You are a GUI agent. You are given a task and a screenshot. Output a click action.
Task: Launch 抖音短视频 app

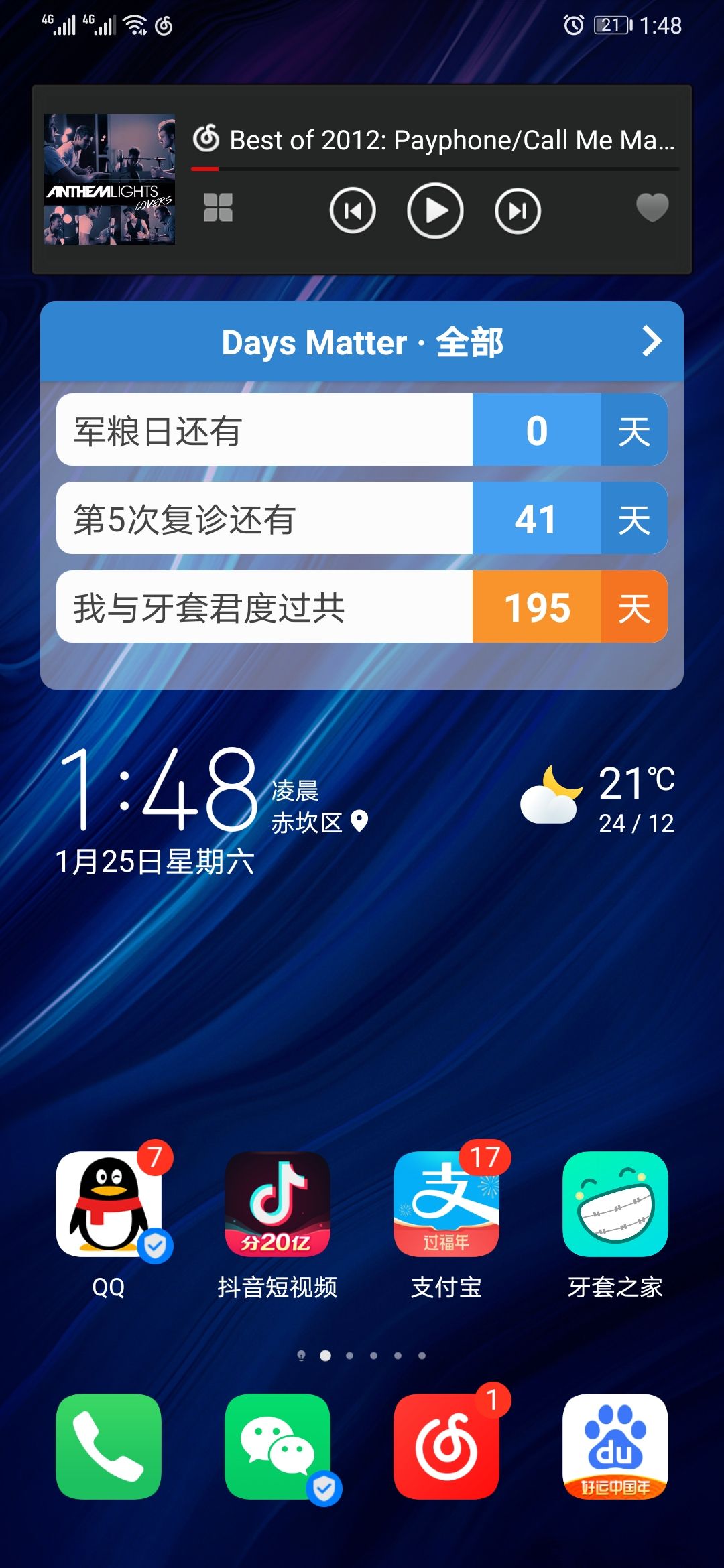278,1205
